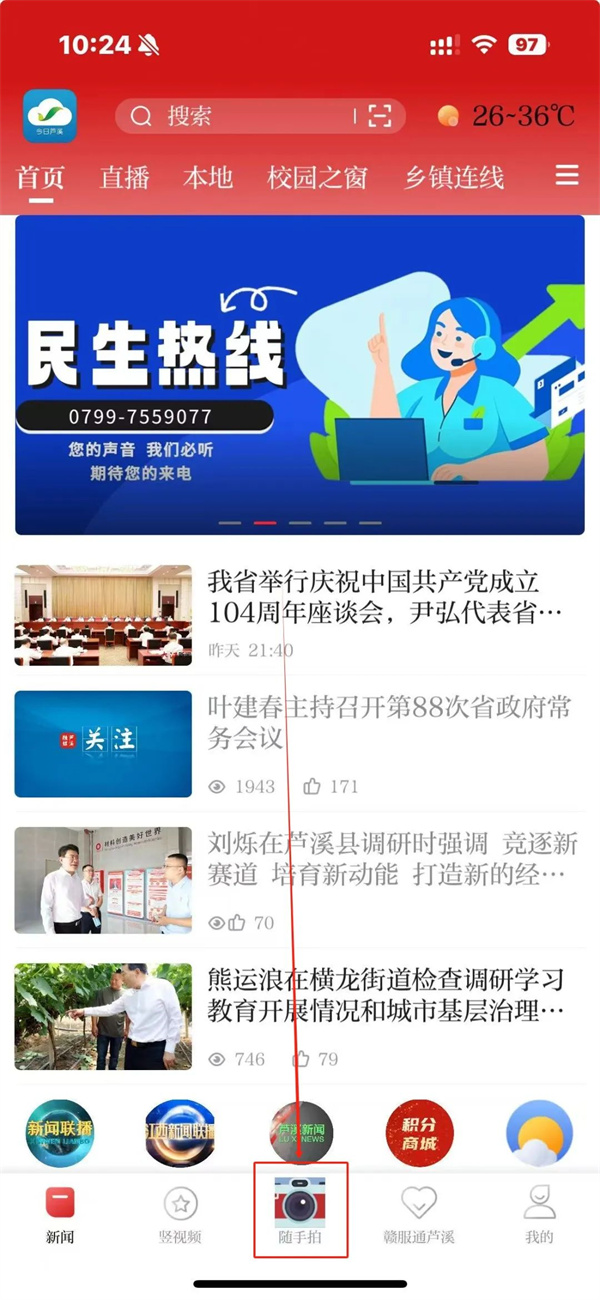This screenshot has height=1300, width=600.
Task: Open 随手拍 camera tab
Action: pyautogui.click(x=300, y=1211)
